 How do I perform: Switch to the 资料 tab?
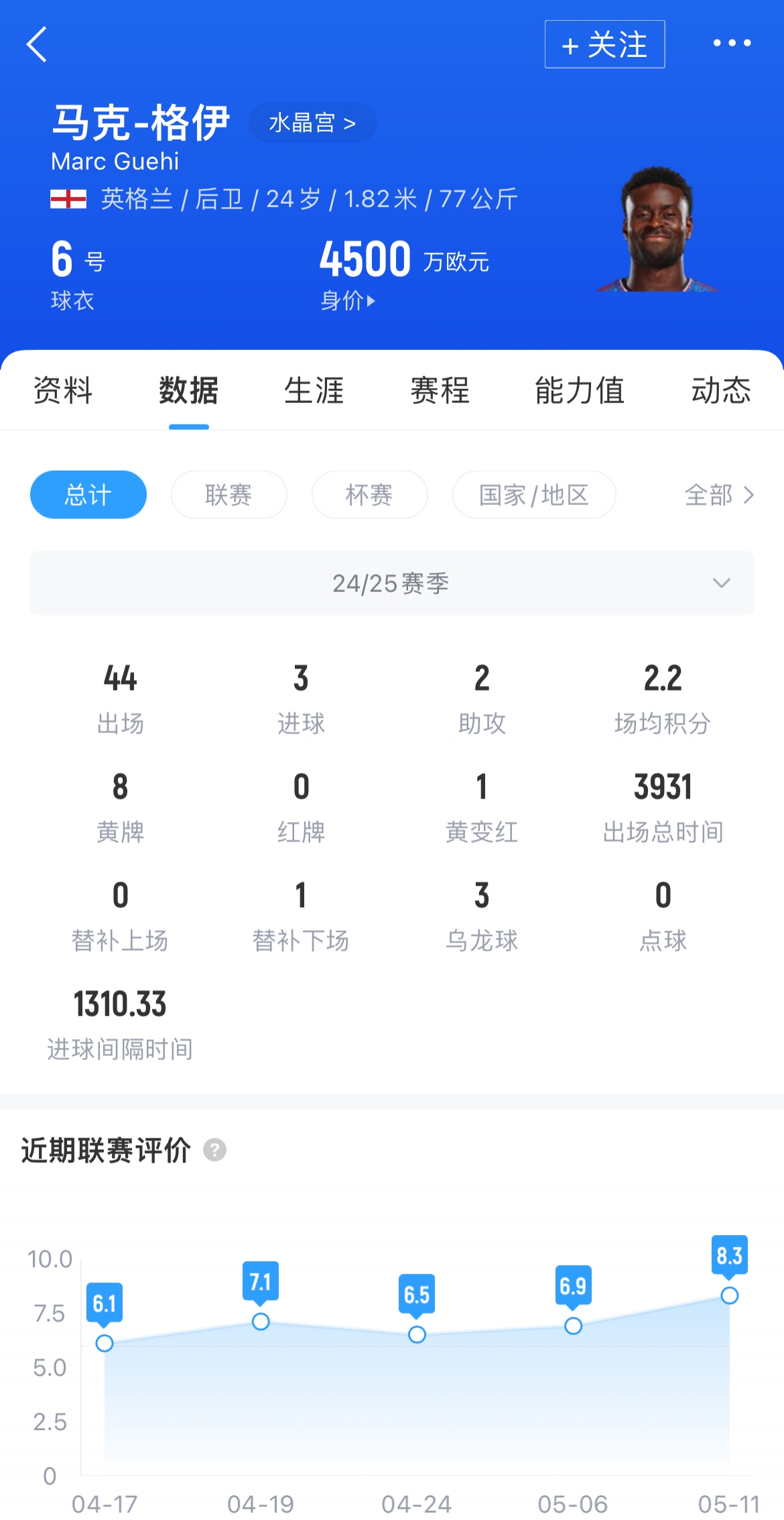pyautogui.click(x=63, y=390)
